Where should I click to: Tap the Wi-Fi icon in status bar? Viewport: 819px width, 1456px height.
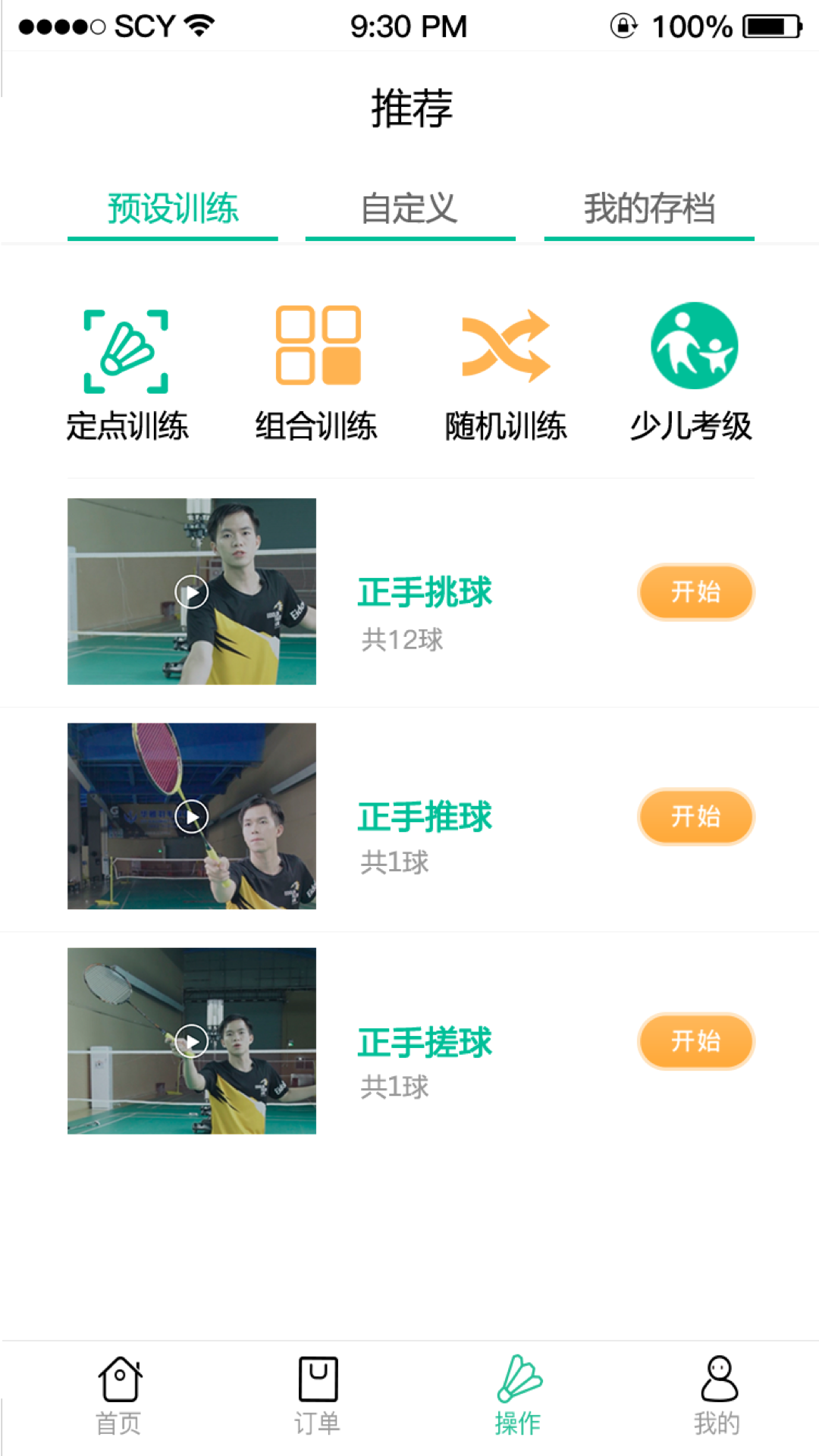coord(197,24)
